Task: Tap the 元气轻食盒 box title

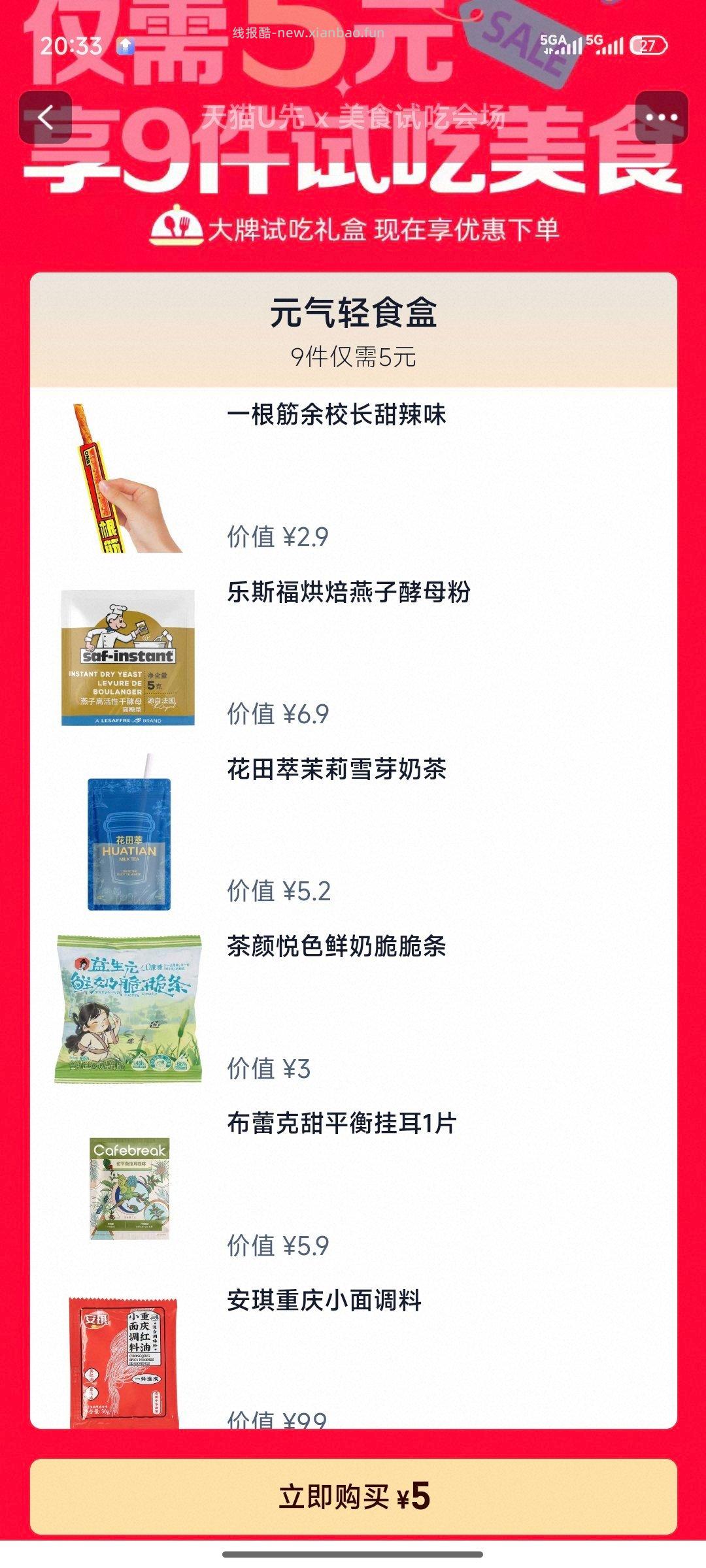Action: click(x=353, y=312)
